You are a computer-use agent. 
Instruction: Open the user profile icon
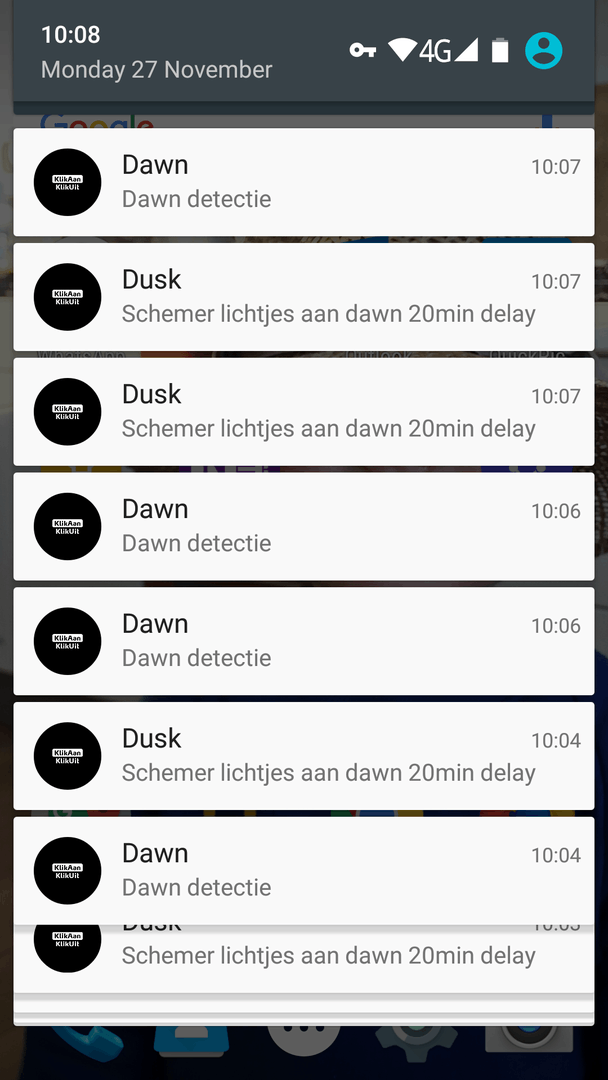544,51
